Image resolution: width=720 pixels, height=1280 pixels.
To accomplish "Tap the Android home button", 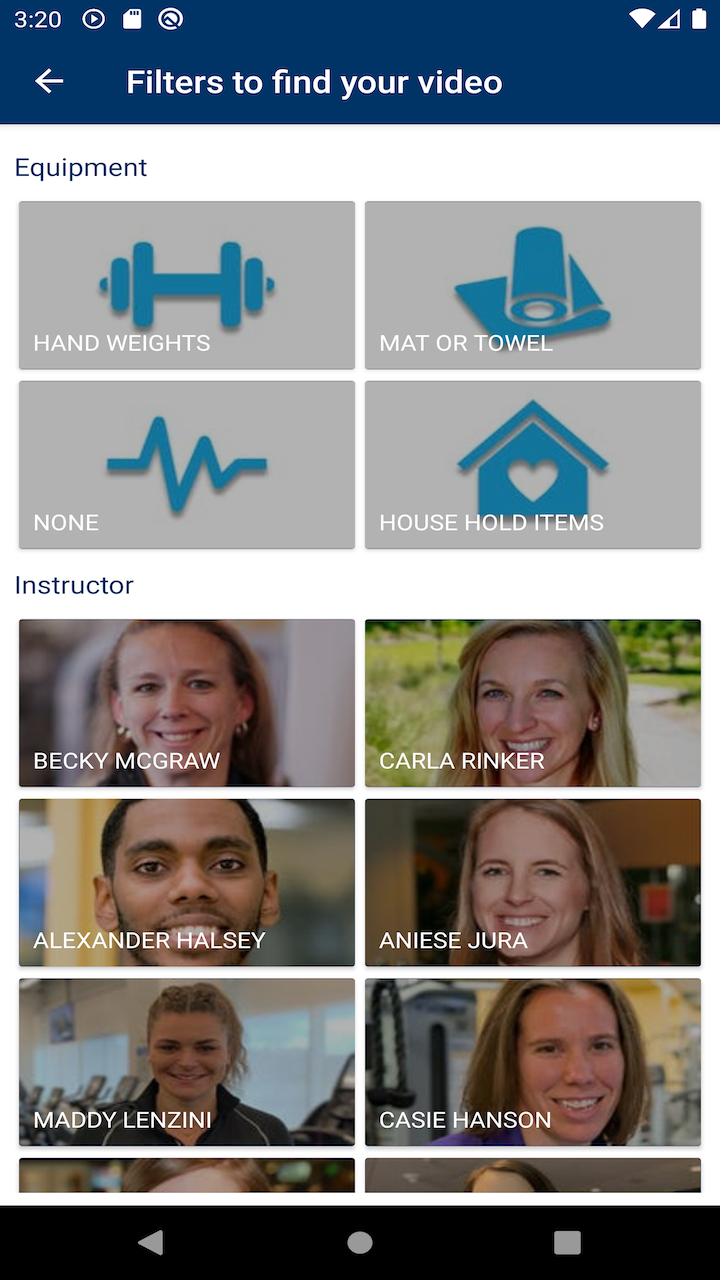I will point(360,1243).
